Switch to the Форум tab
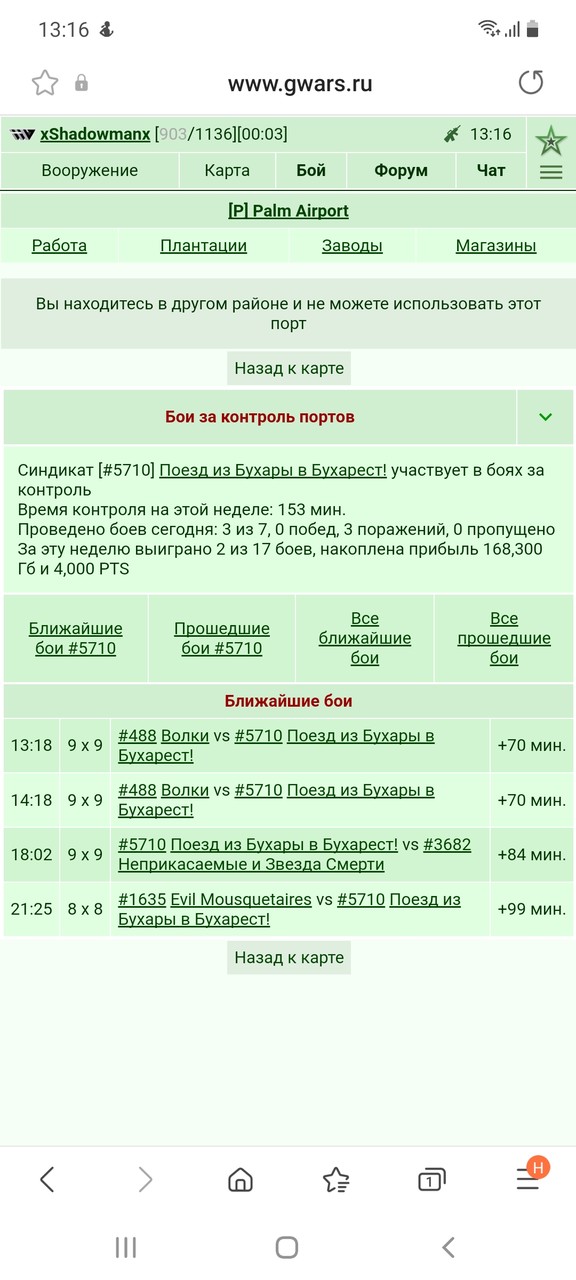This screenshot has width=576, height=1280. point(401,170)
